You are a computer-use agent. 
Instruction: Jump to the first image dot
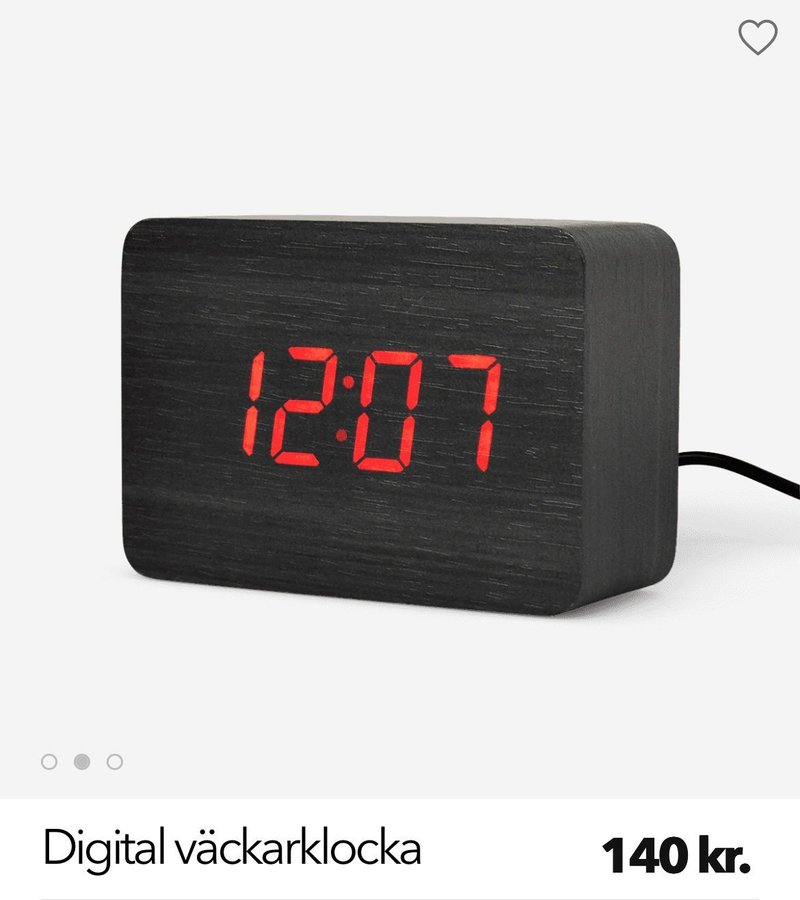tap(49, 762)
